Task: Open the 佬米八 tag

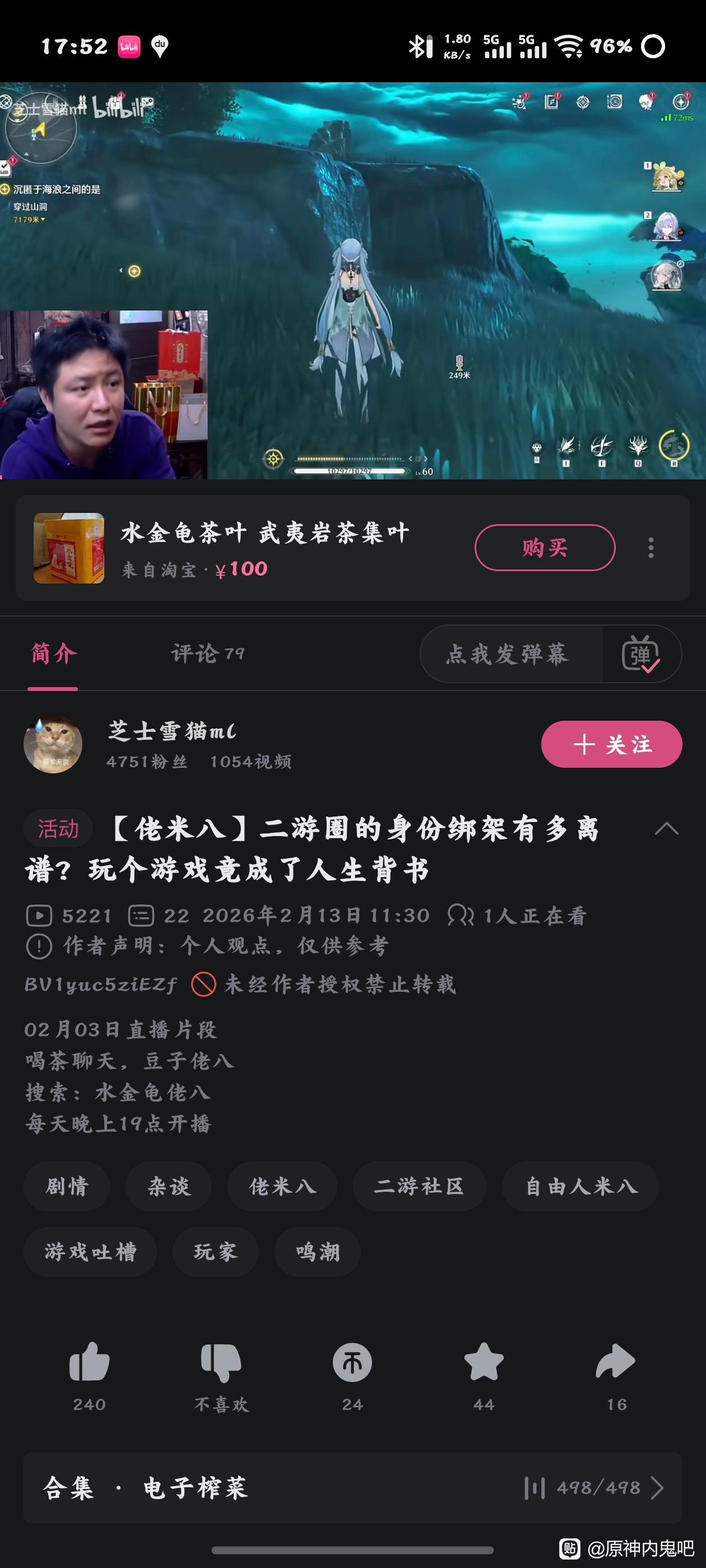Action: (282, 1186)
